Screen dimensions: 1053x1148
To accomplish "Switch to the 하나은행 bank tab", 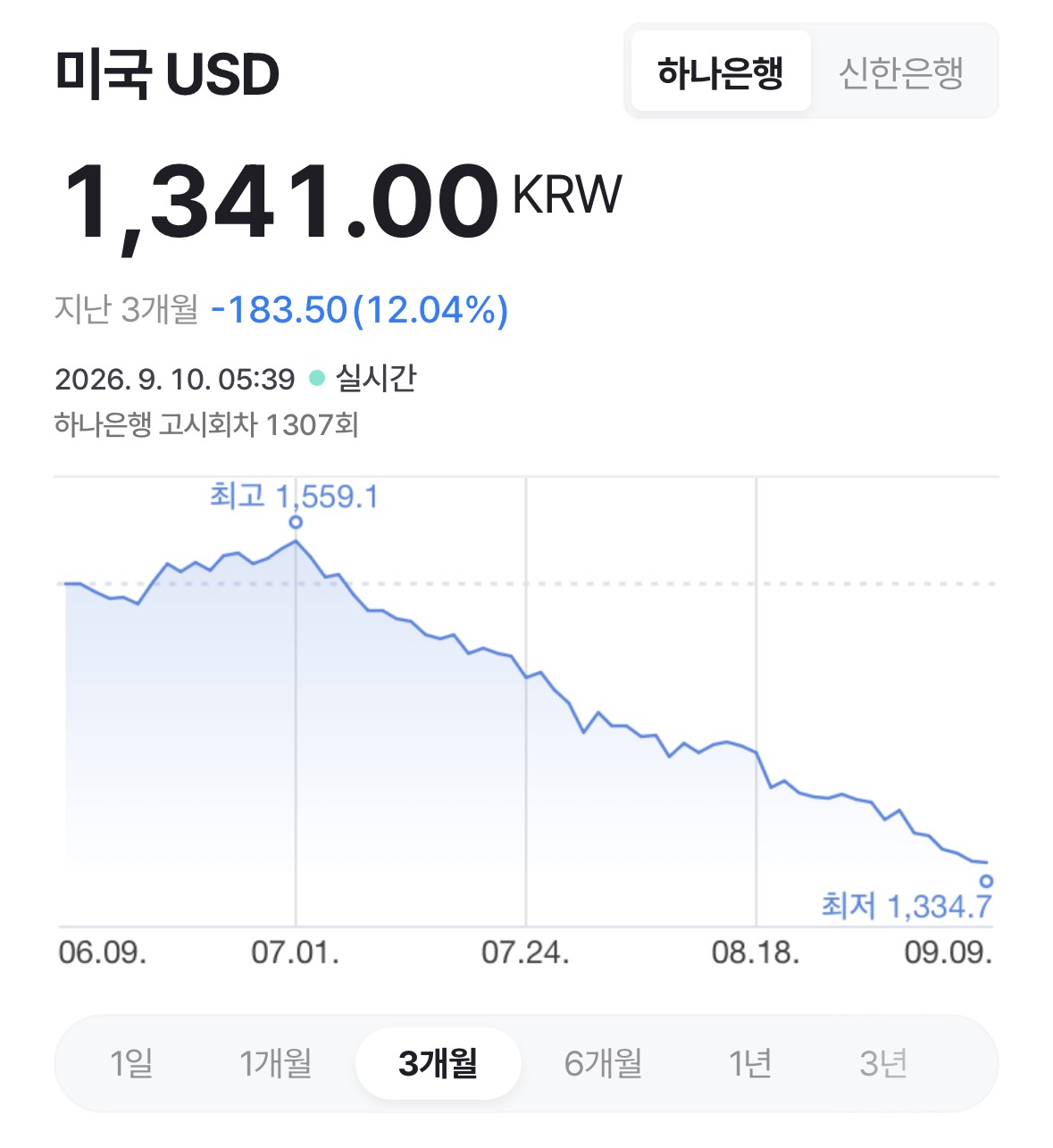I will point(721,71).
